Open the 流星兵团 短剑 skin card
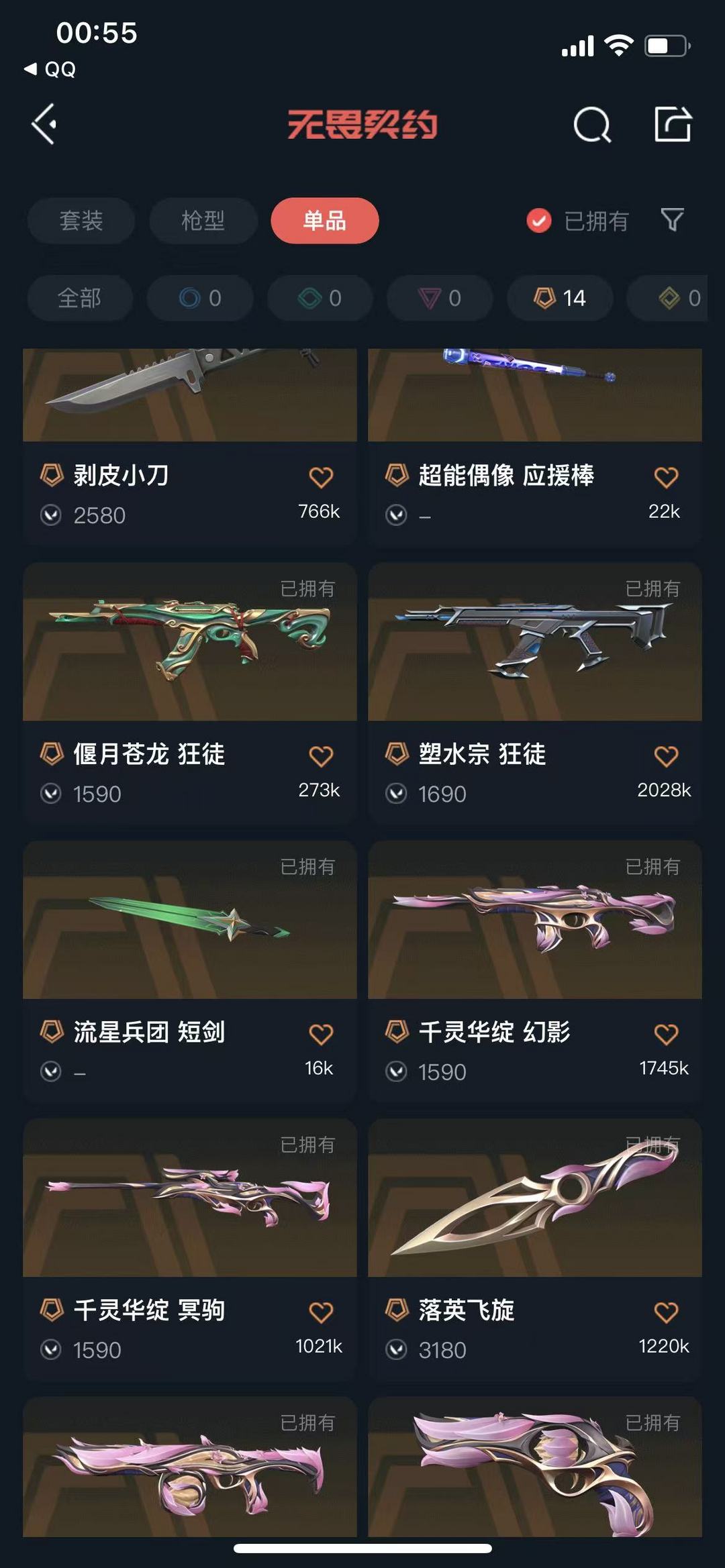 190,971
